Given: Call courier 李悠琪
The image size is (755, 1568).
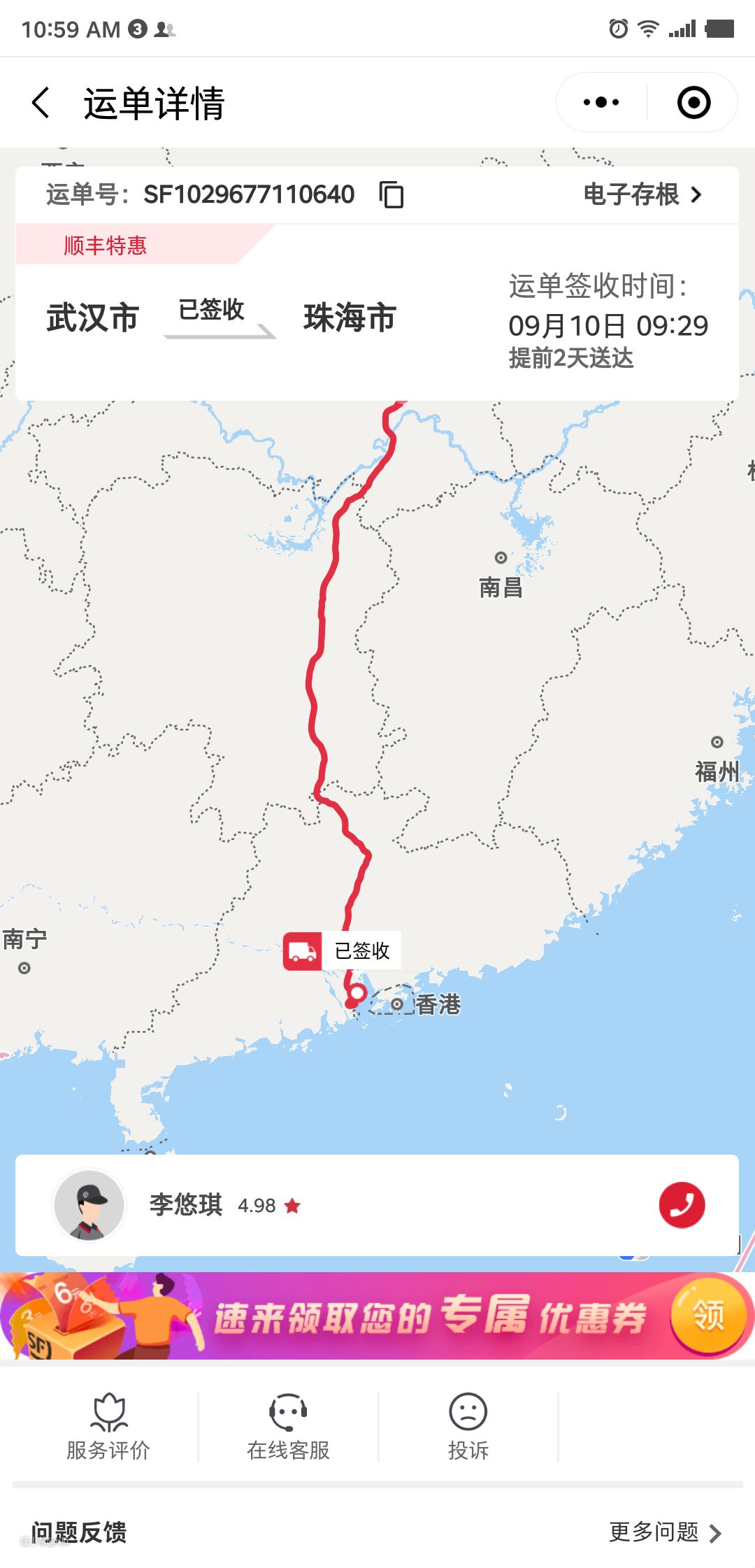Looking at the screenshot, I should pyautogui.click(x=682, y=1205).
